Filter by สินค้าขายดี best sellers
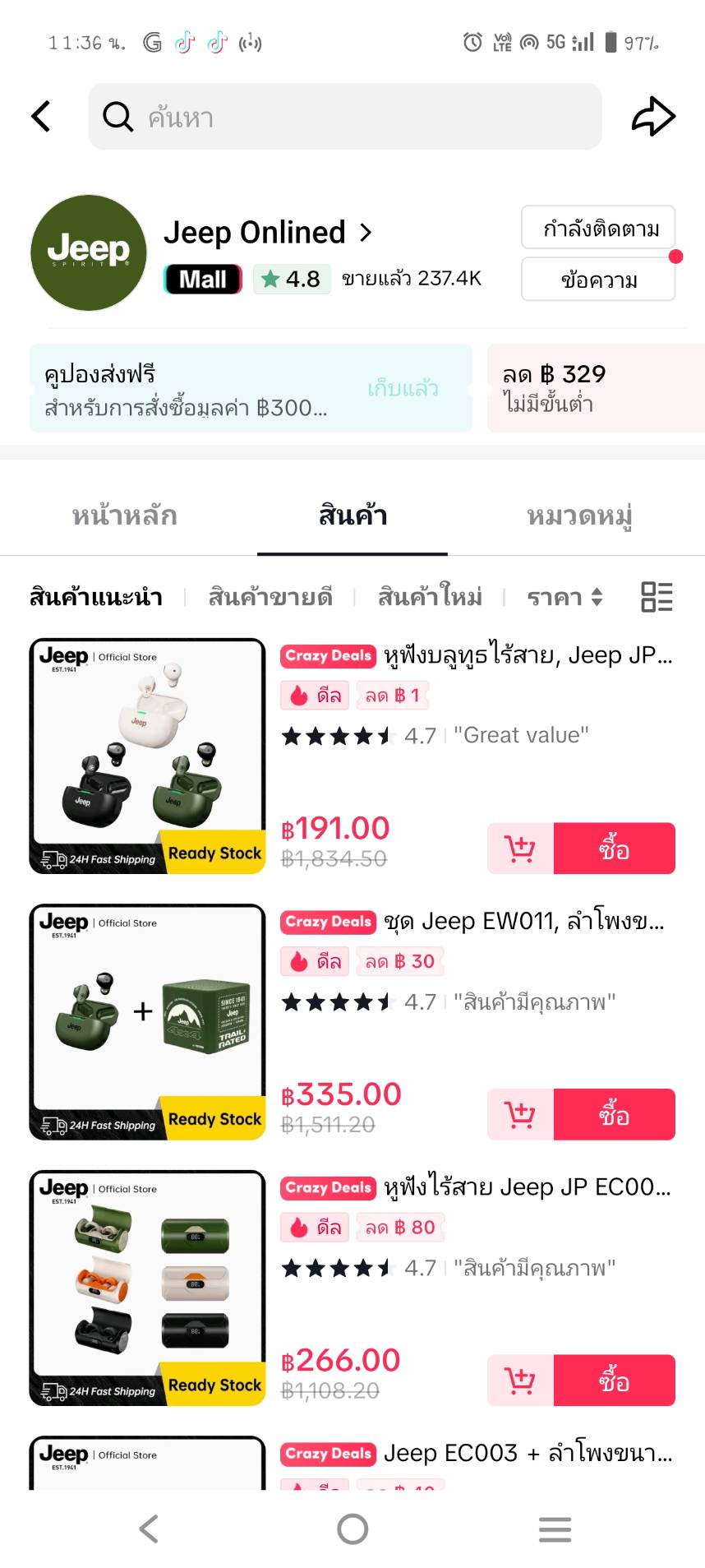The image size is (705, 1568). coord(270,597)
